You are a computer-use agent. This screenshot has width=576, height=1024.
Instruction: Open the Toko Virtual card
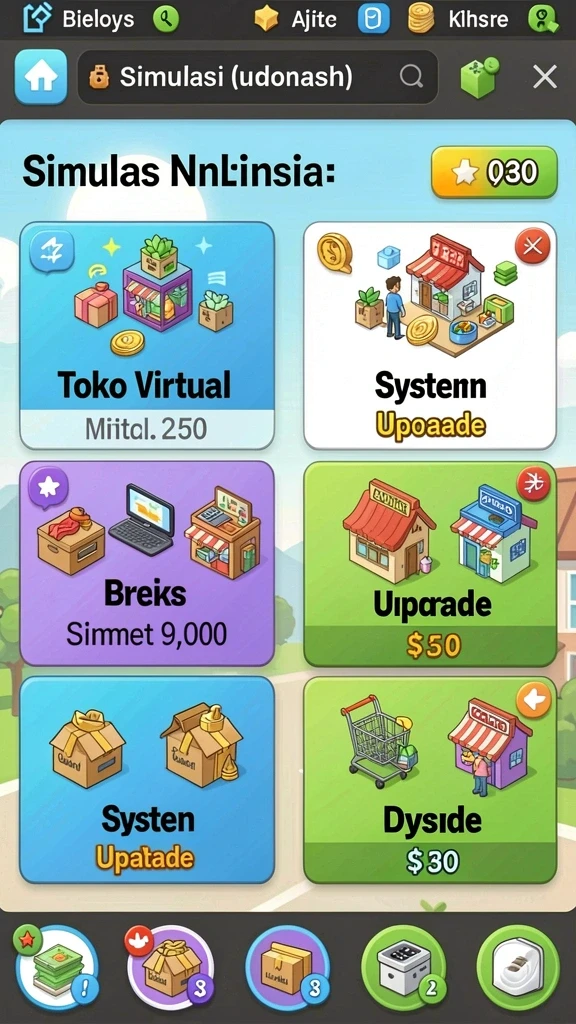click(x=147, y=336)
